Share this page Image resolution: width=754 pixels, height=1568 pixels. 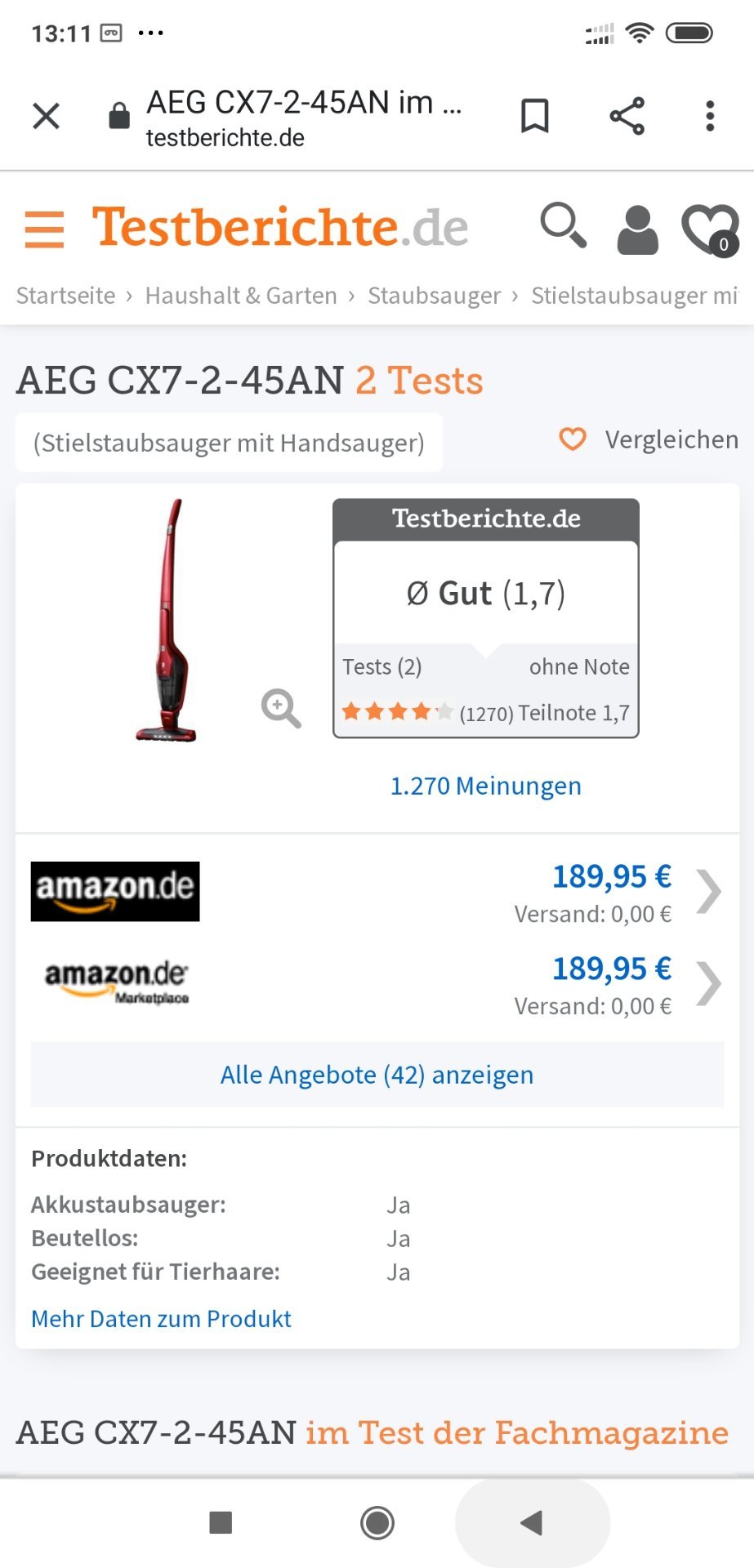(x=627, y=116)
